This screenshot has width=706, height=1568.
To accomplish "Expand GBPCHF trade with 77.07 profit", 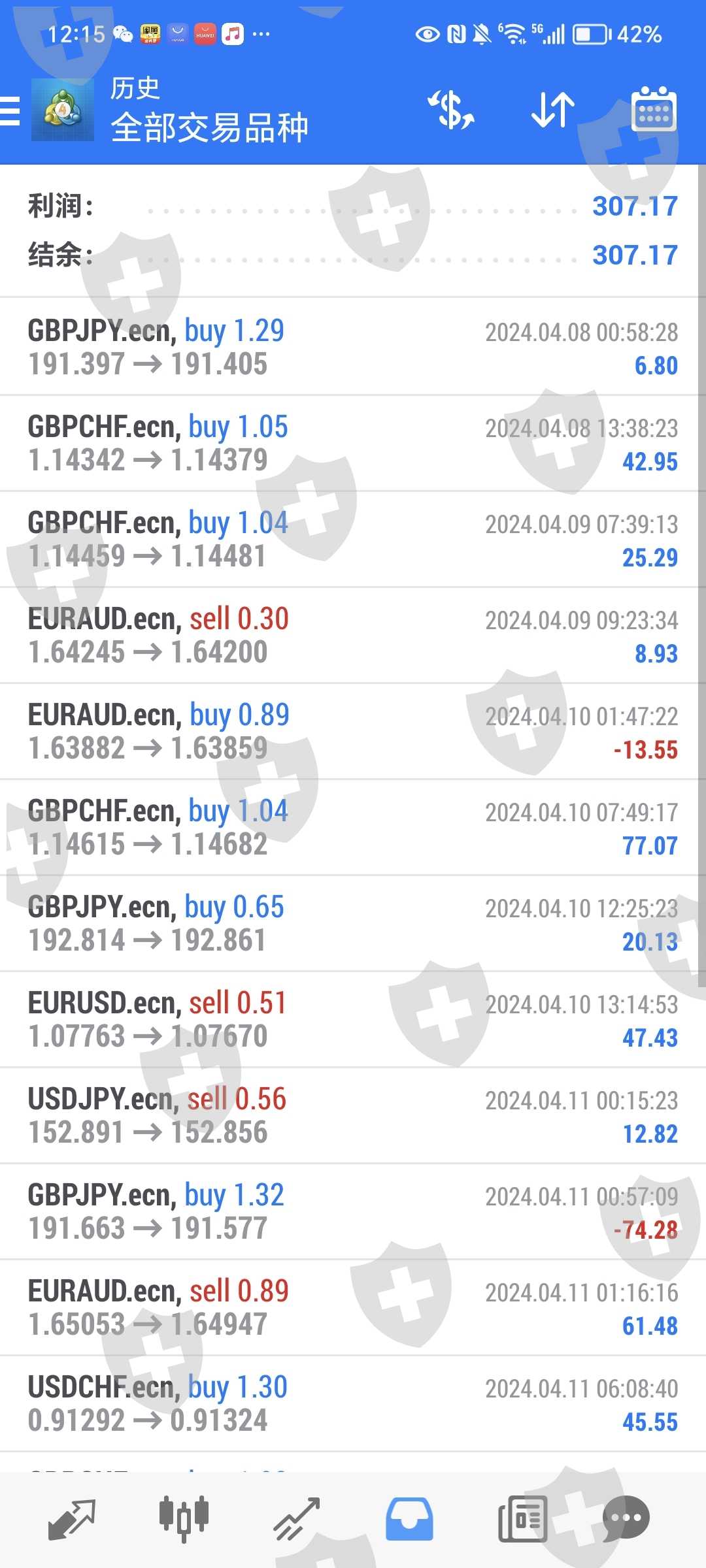I will coord(353,828).
